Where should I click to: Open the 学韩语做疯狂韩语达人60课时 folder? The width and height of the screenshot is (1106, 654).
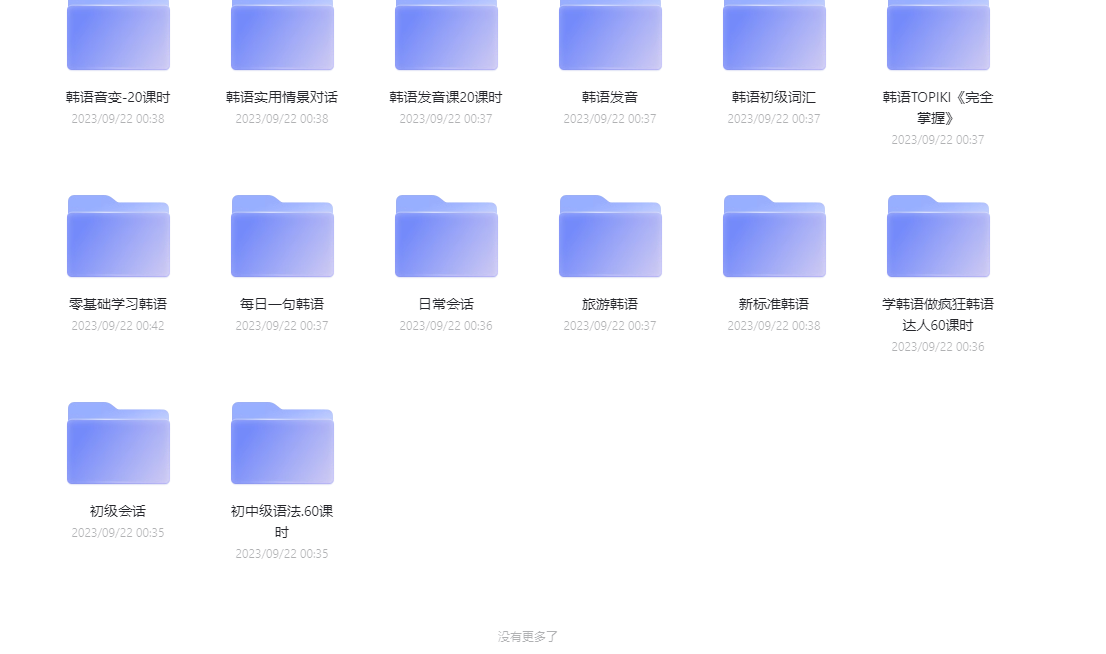(938, 237)
